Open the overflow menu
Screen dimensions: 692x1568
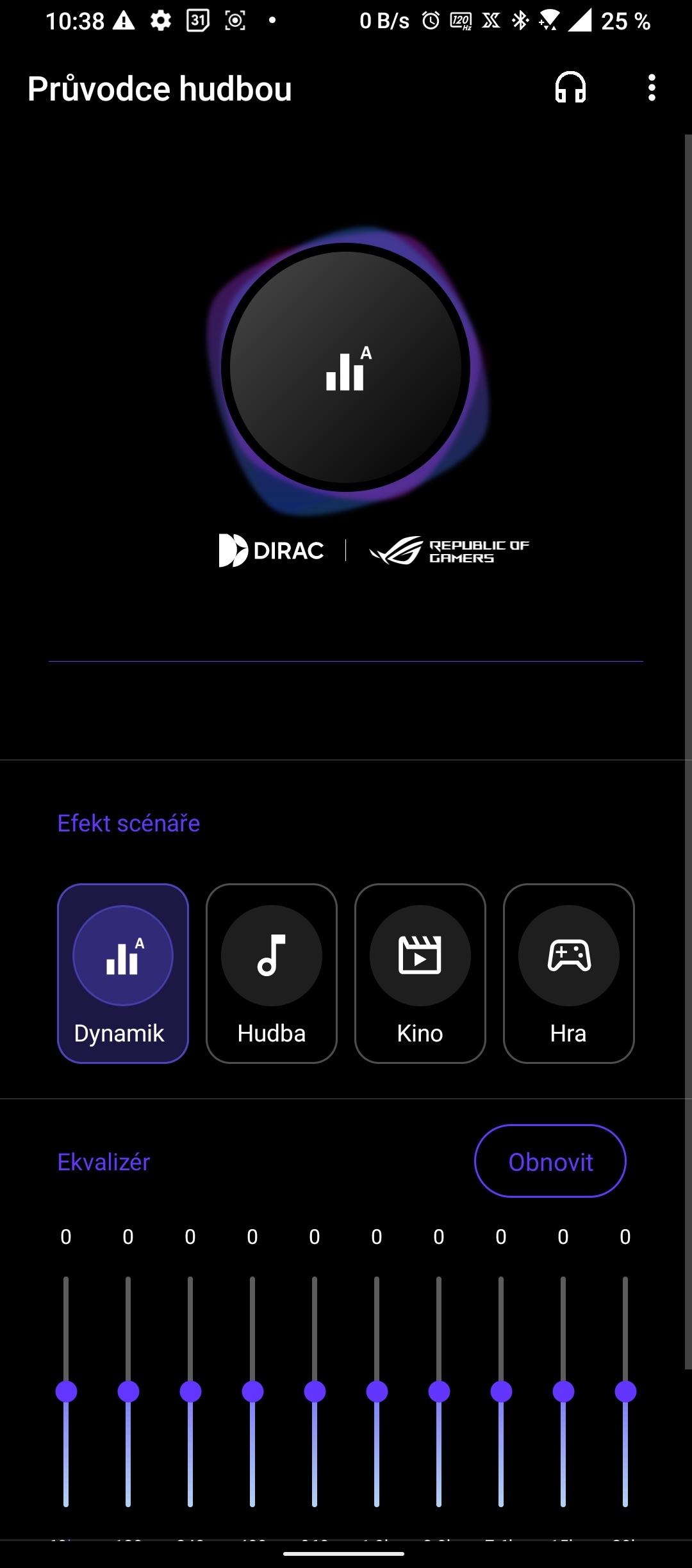[652, 88]
